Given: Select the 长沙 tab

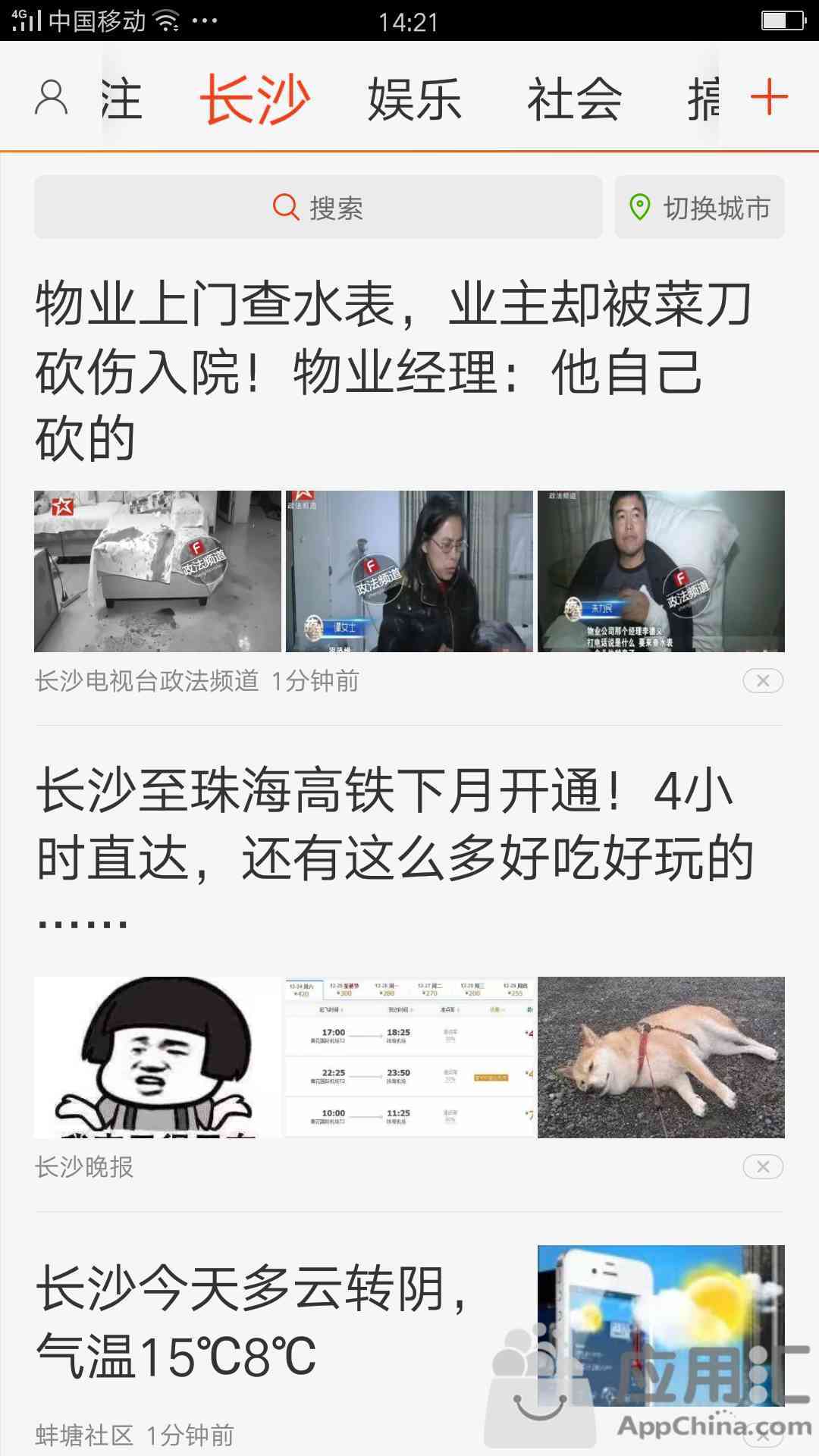Looking at the screenshot, I should (x=255, y=99).
